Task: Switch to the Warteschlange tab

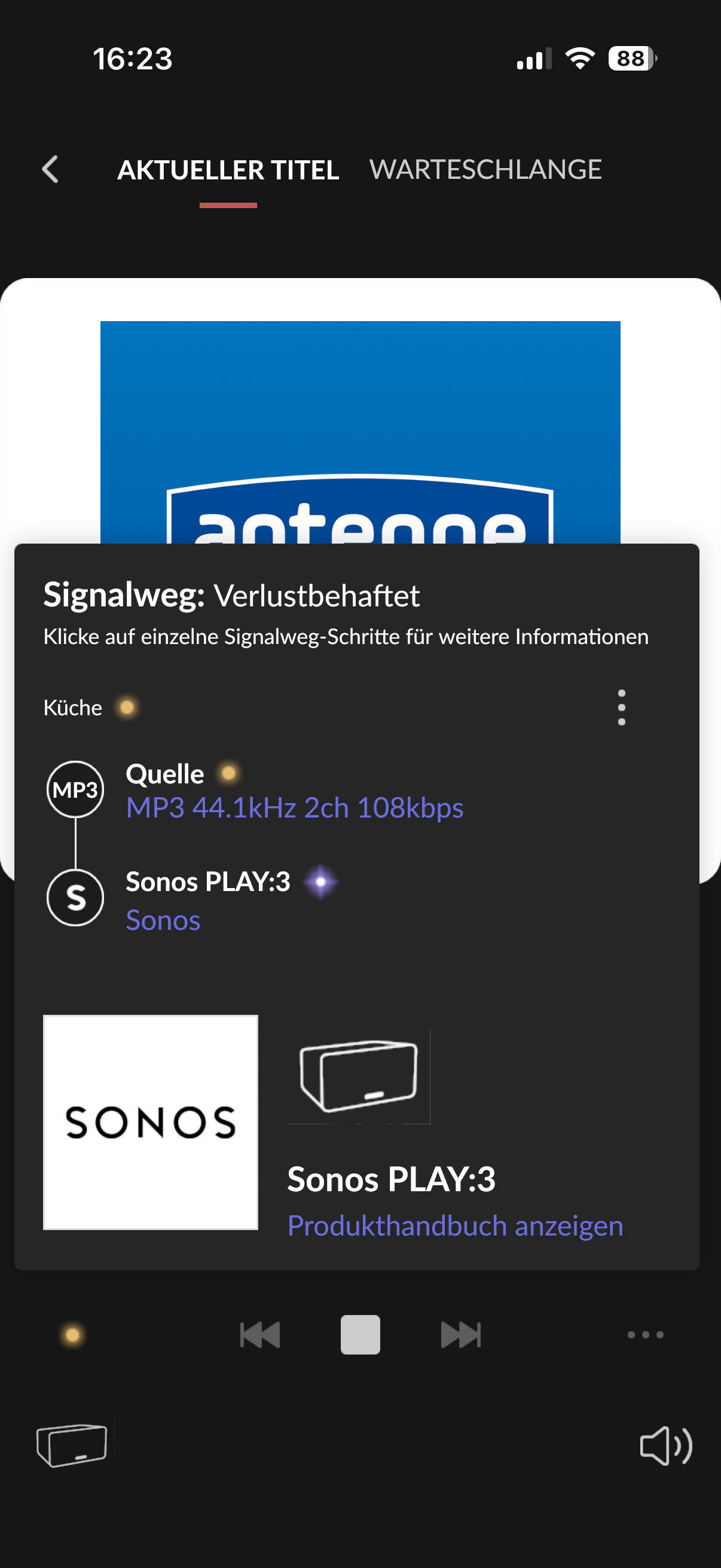Action: tap(485, 169)
